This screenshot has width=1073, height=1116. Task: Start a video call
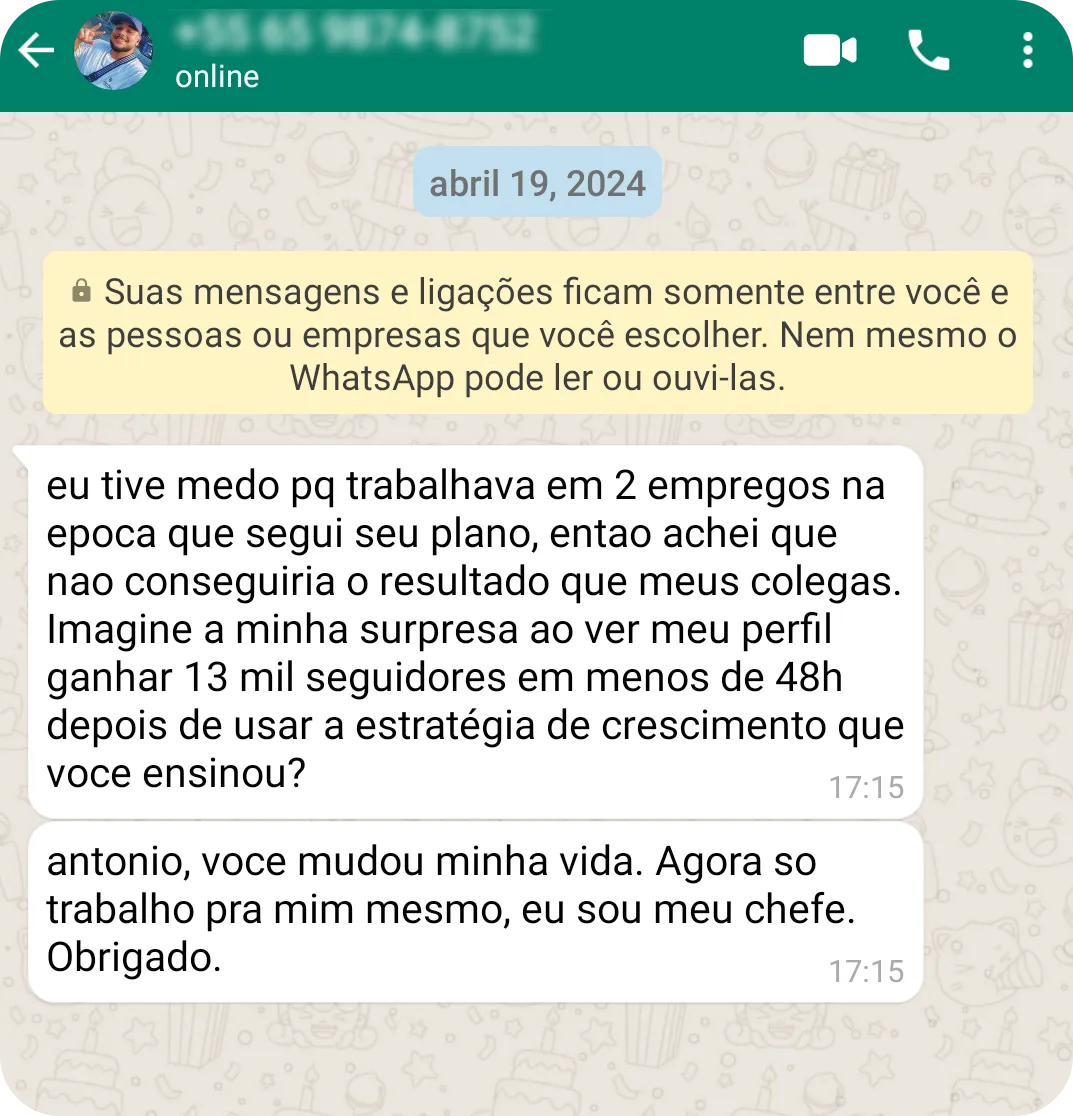pyautogui.click(x=830, y=51)
